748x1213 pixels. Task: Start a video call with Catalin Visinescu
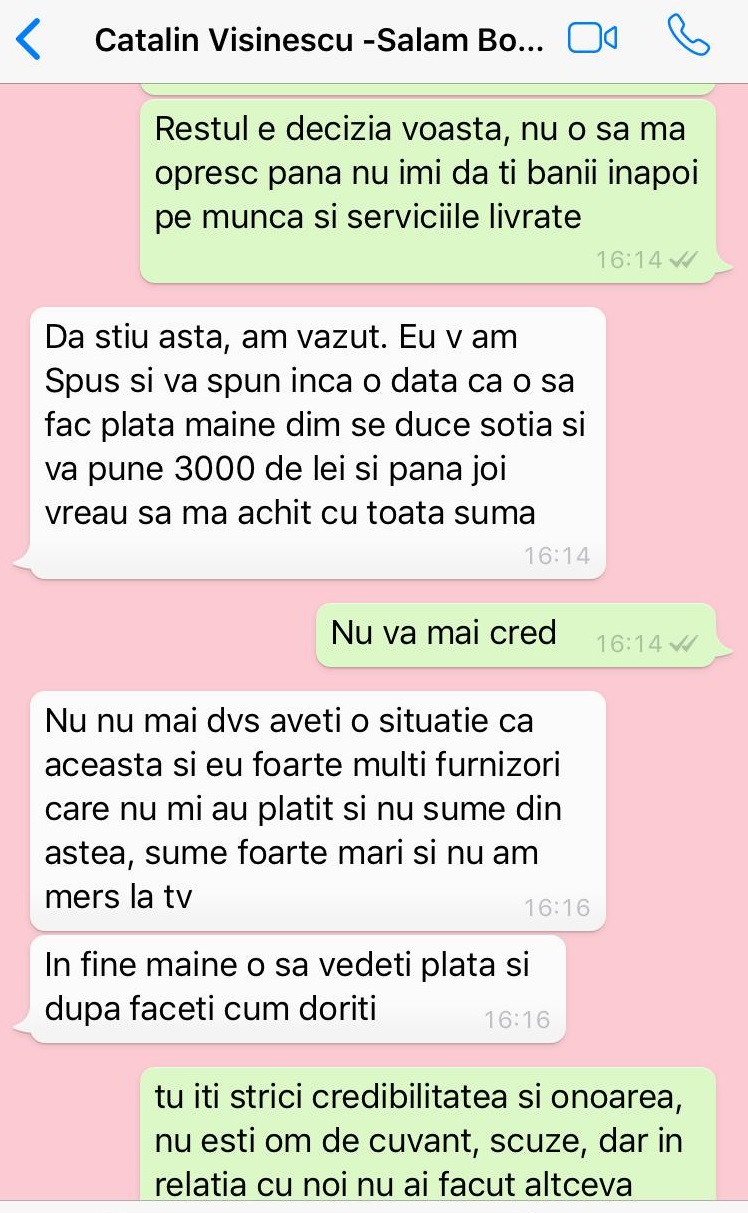[592, 39]
